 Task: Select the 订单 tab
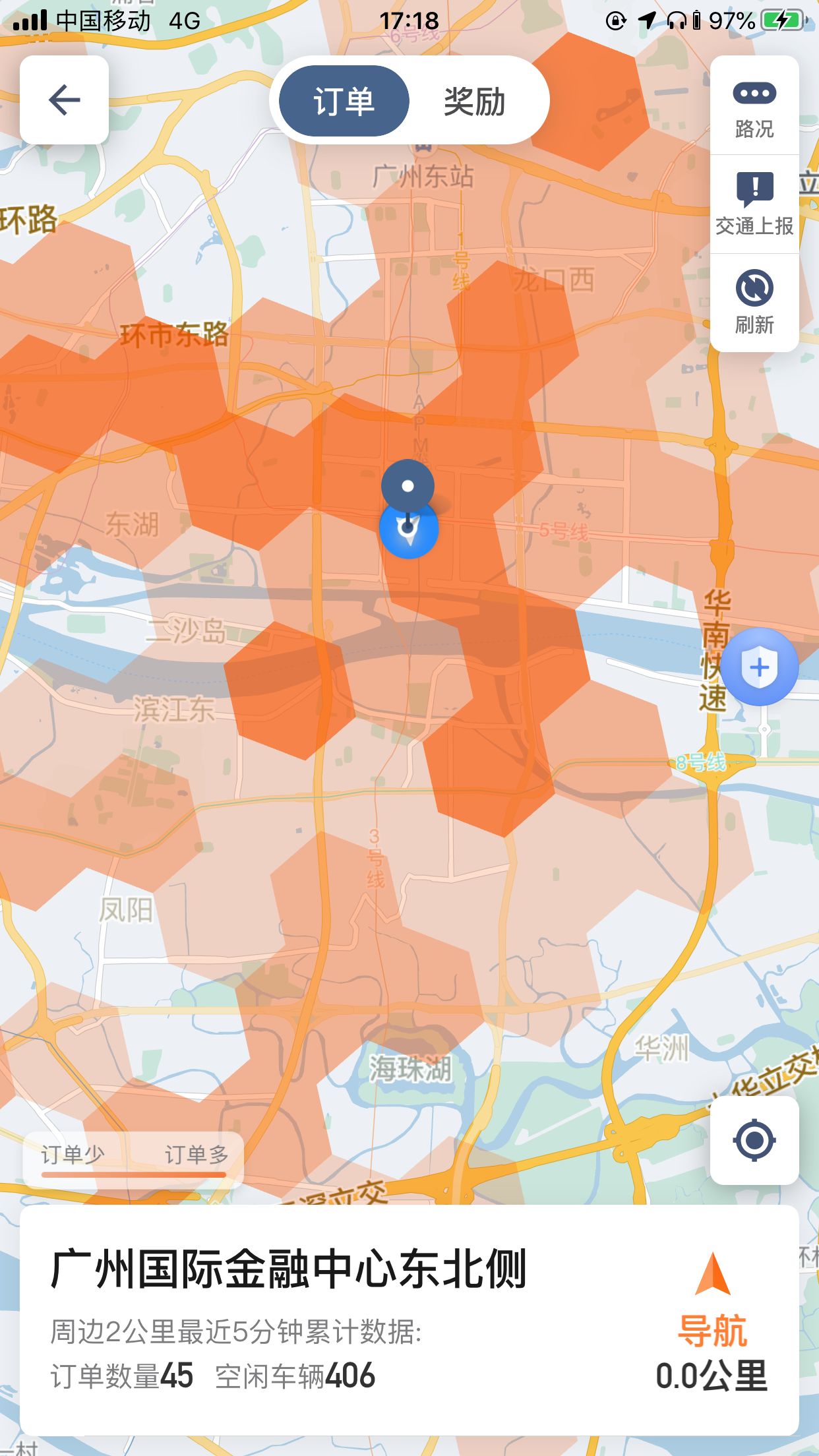click(x=344, y=102)
